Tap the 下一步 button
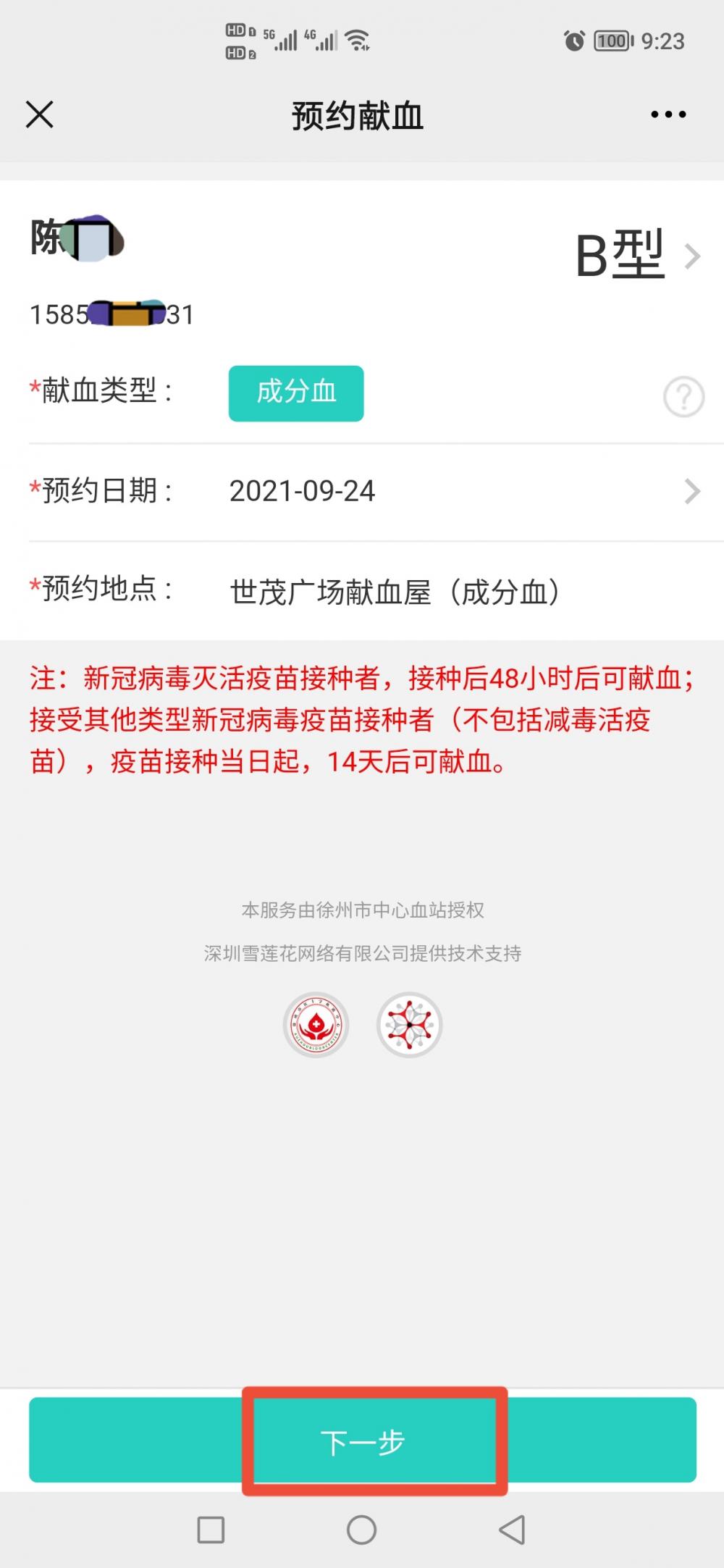The height and width of the screenshot is (1568, 724). (x=362, y=1442)
